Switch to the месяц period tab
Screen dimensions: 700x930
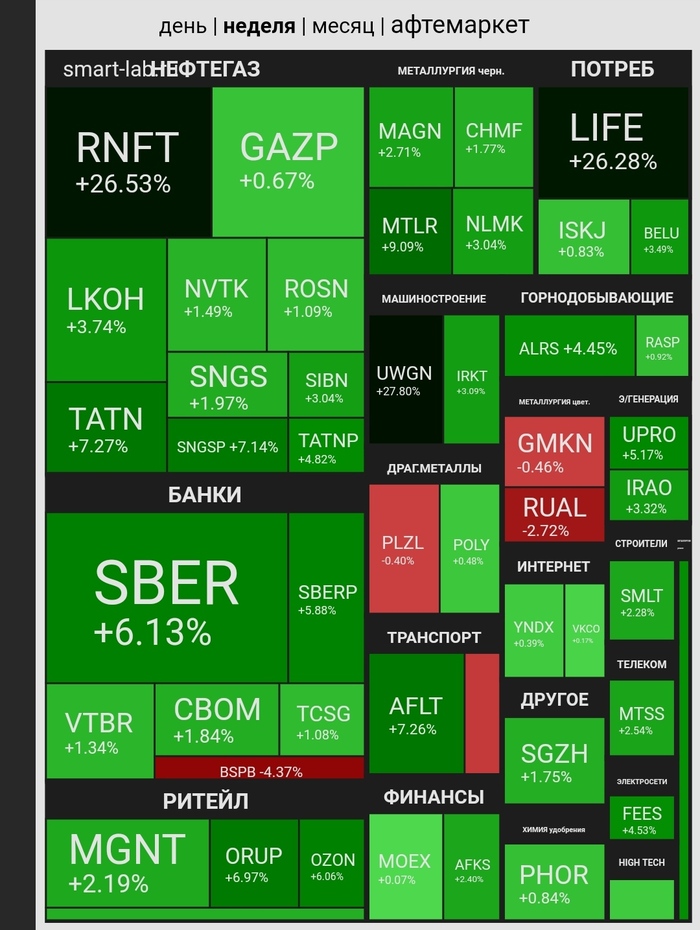343,25
